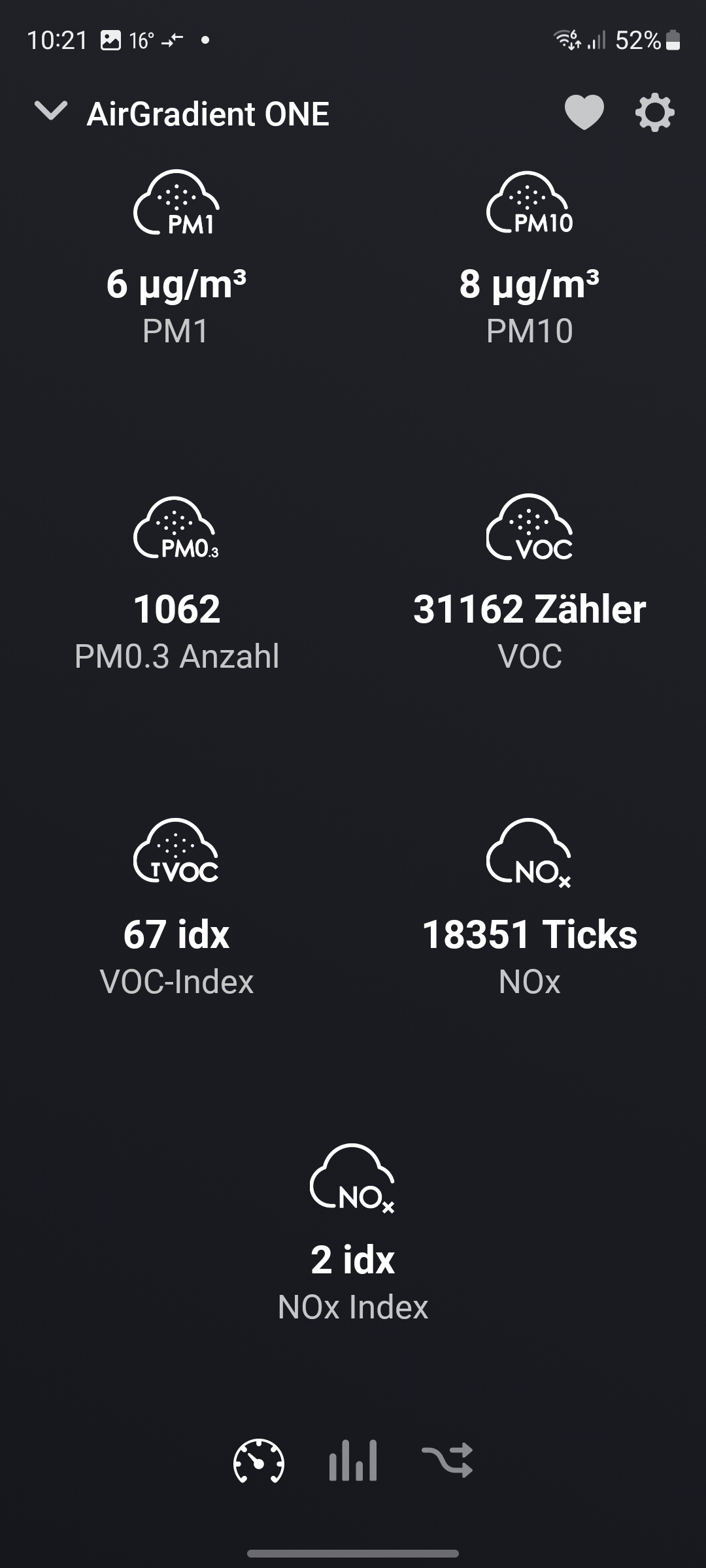This screenshot has height=1568, width=706.
Task: Open the NOx Index tile
Action: coord(353,1233)
